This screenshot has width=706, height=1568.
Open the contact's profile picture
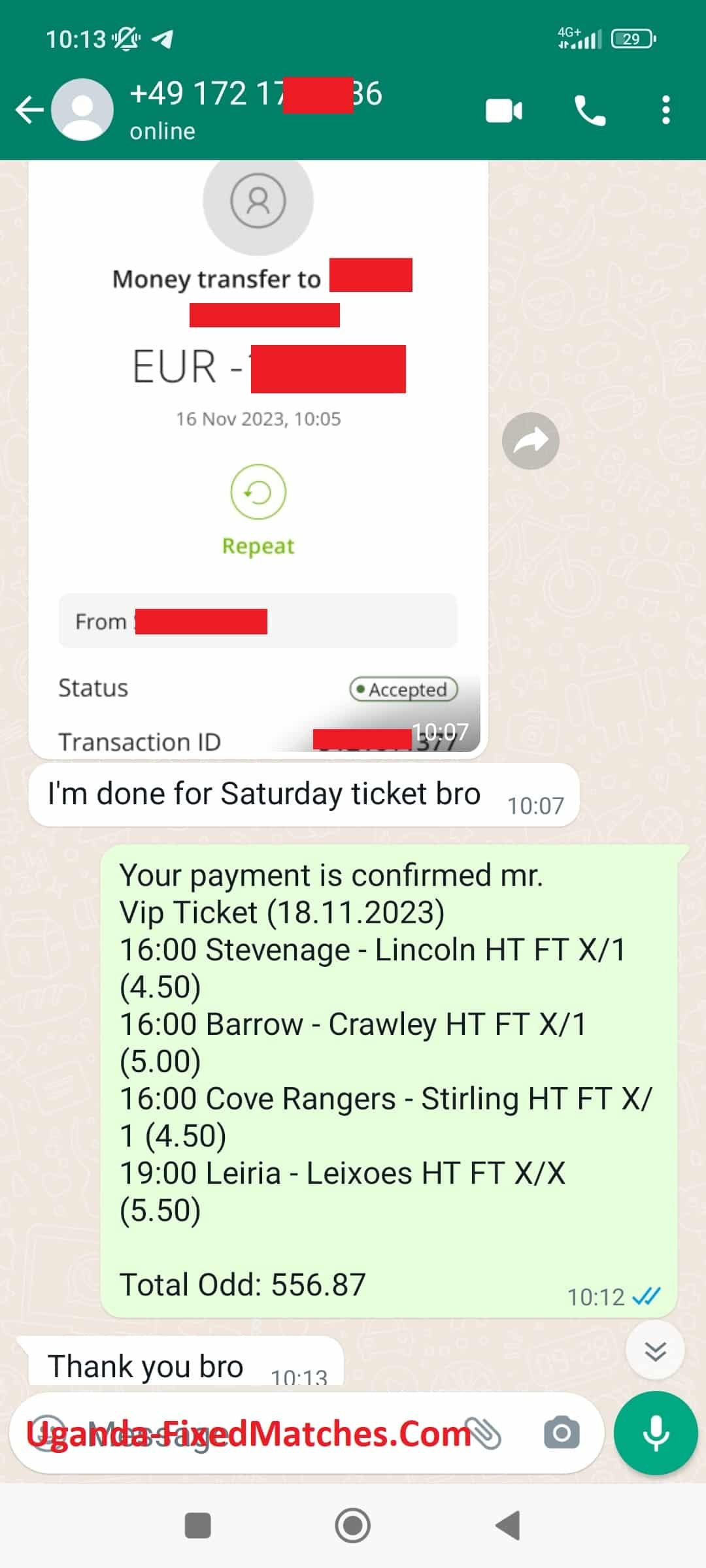point(82,110)
